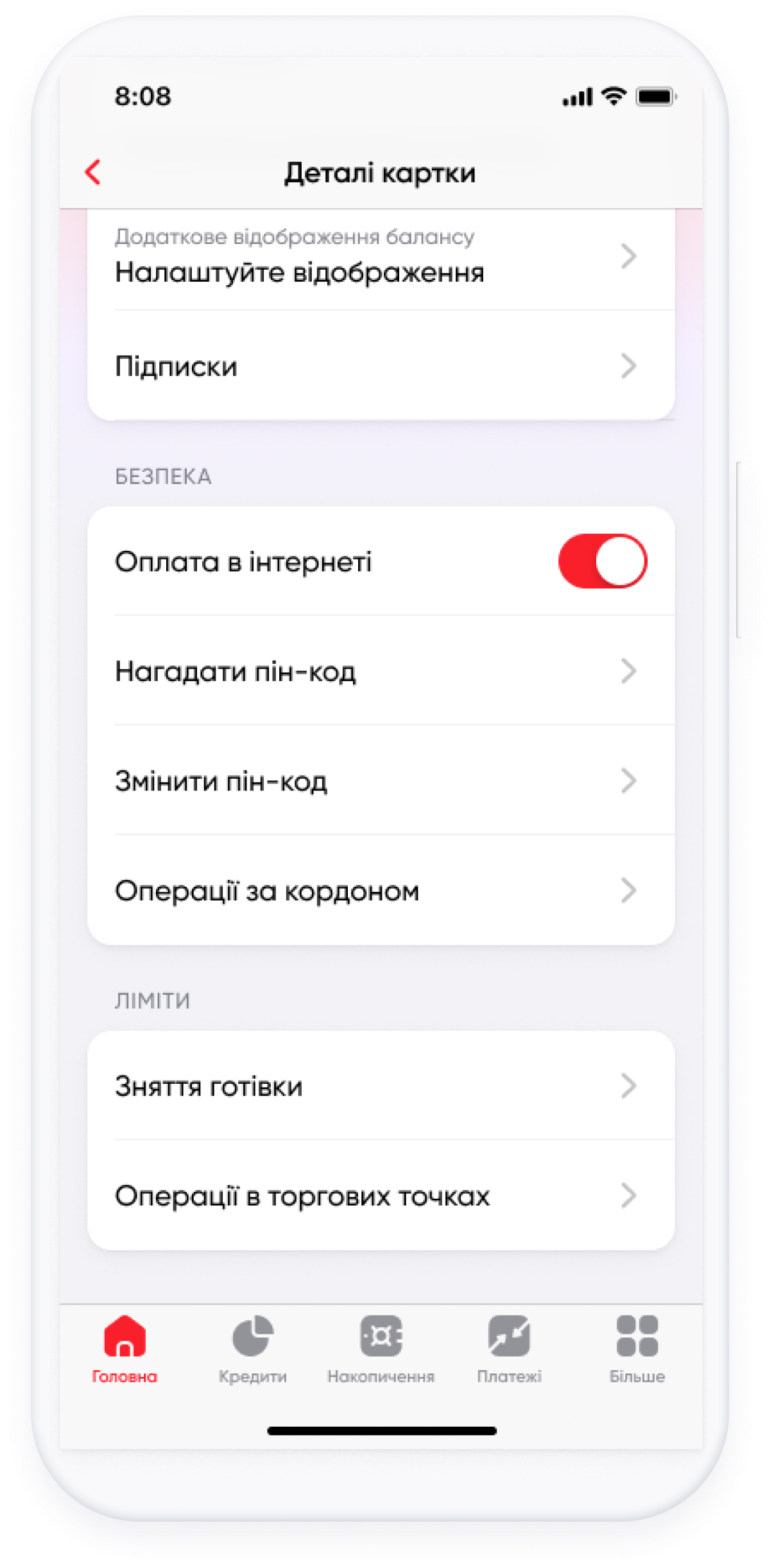Open Операції за кордоном settings
Viewport: 774px width, 1568px height.
(380, 891)
